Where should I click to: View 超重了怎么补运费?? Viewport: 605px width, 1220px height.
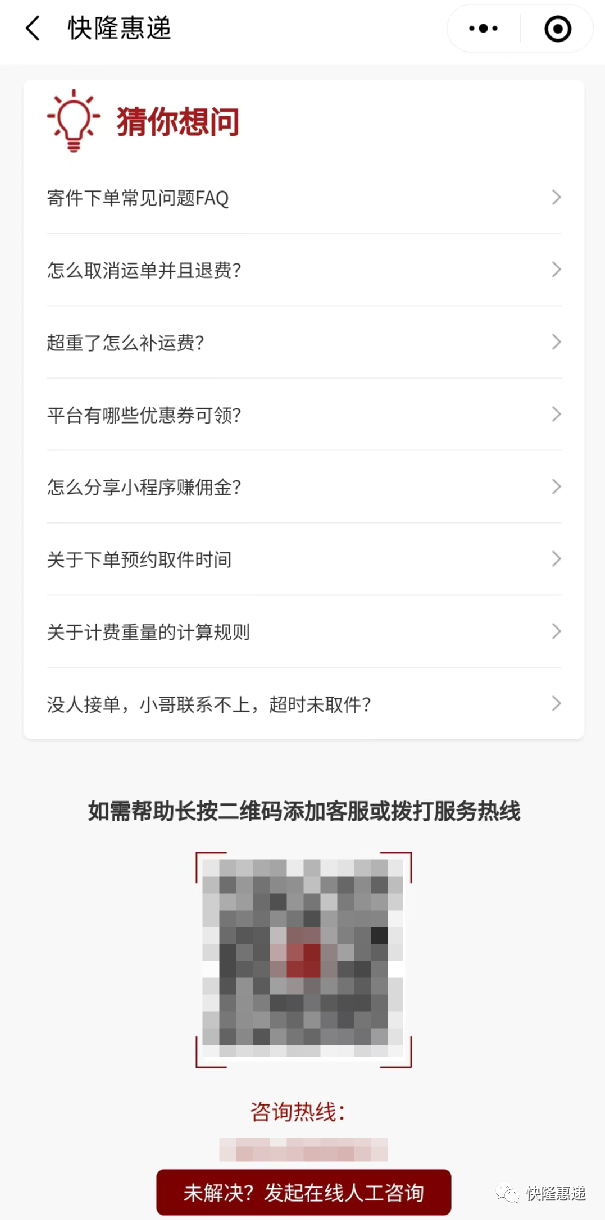304,342
